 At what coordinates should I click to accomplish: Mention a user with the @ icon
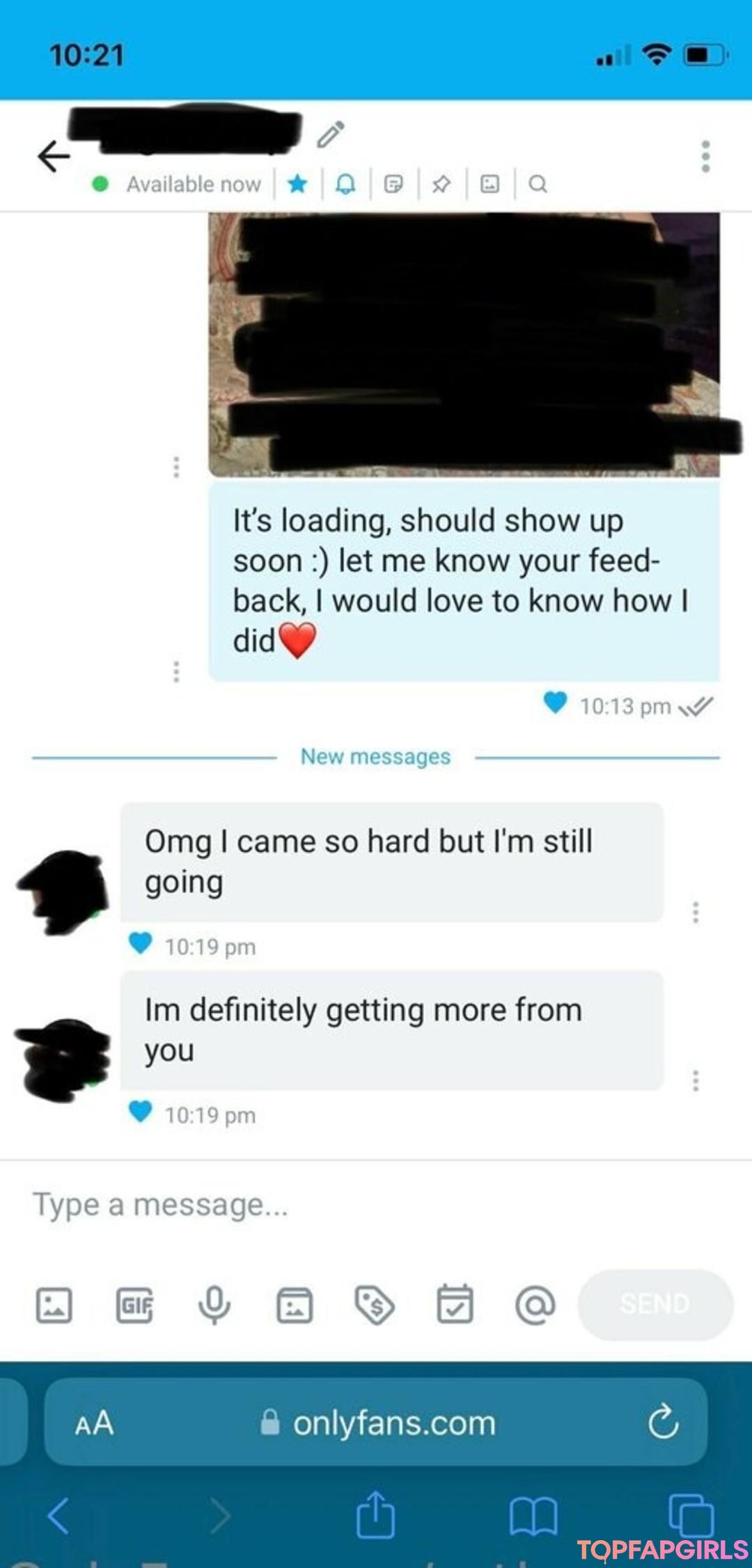point(535,1305)
